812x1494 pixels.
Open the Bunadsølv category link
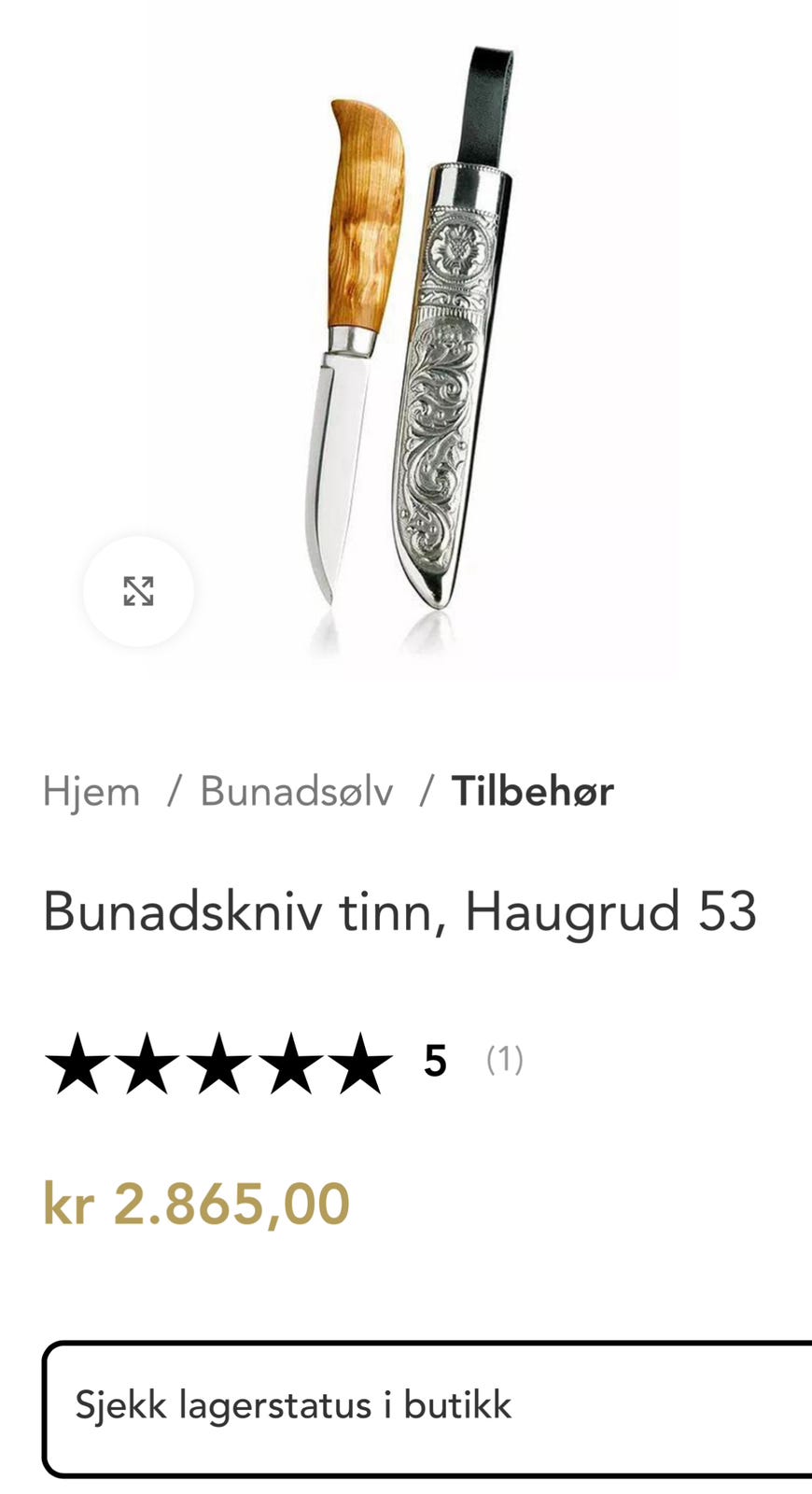[296, 791]
